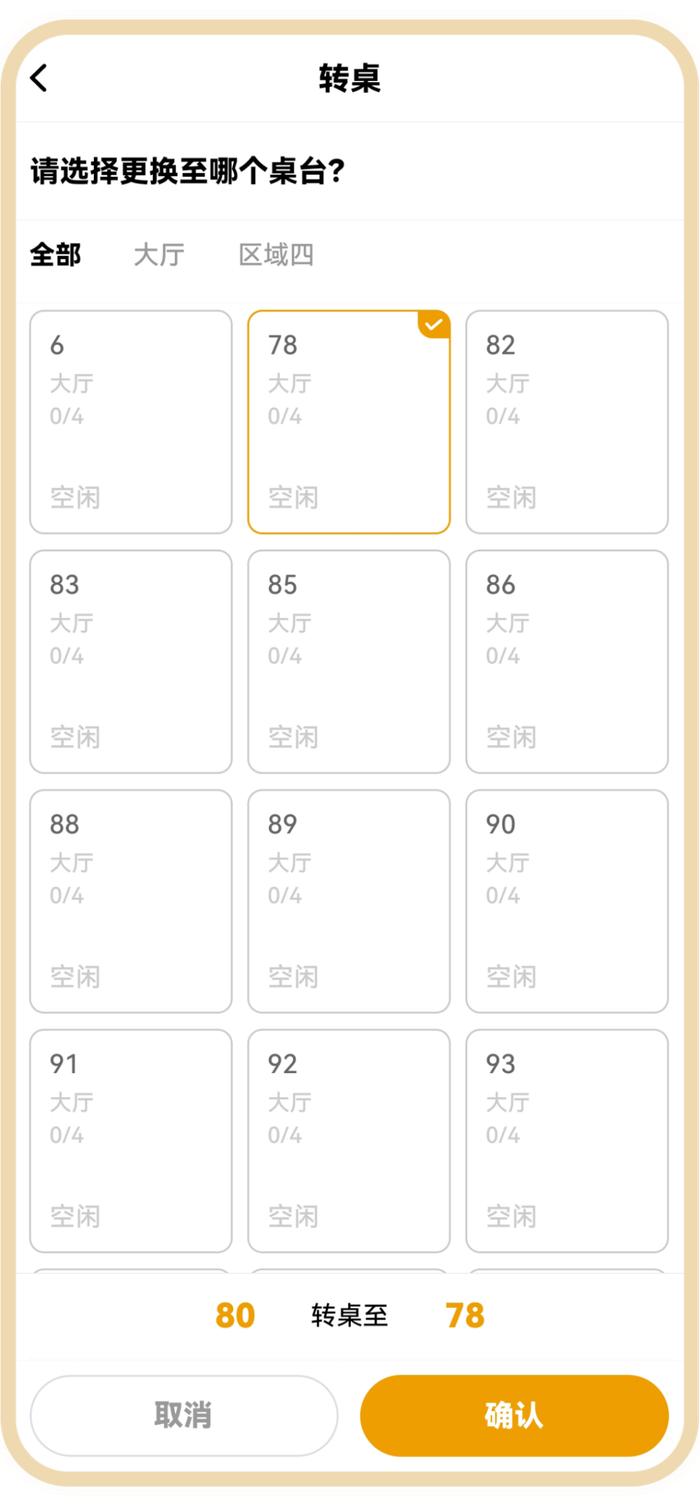Select table 91

(131, 1141)
